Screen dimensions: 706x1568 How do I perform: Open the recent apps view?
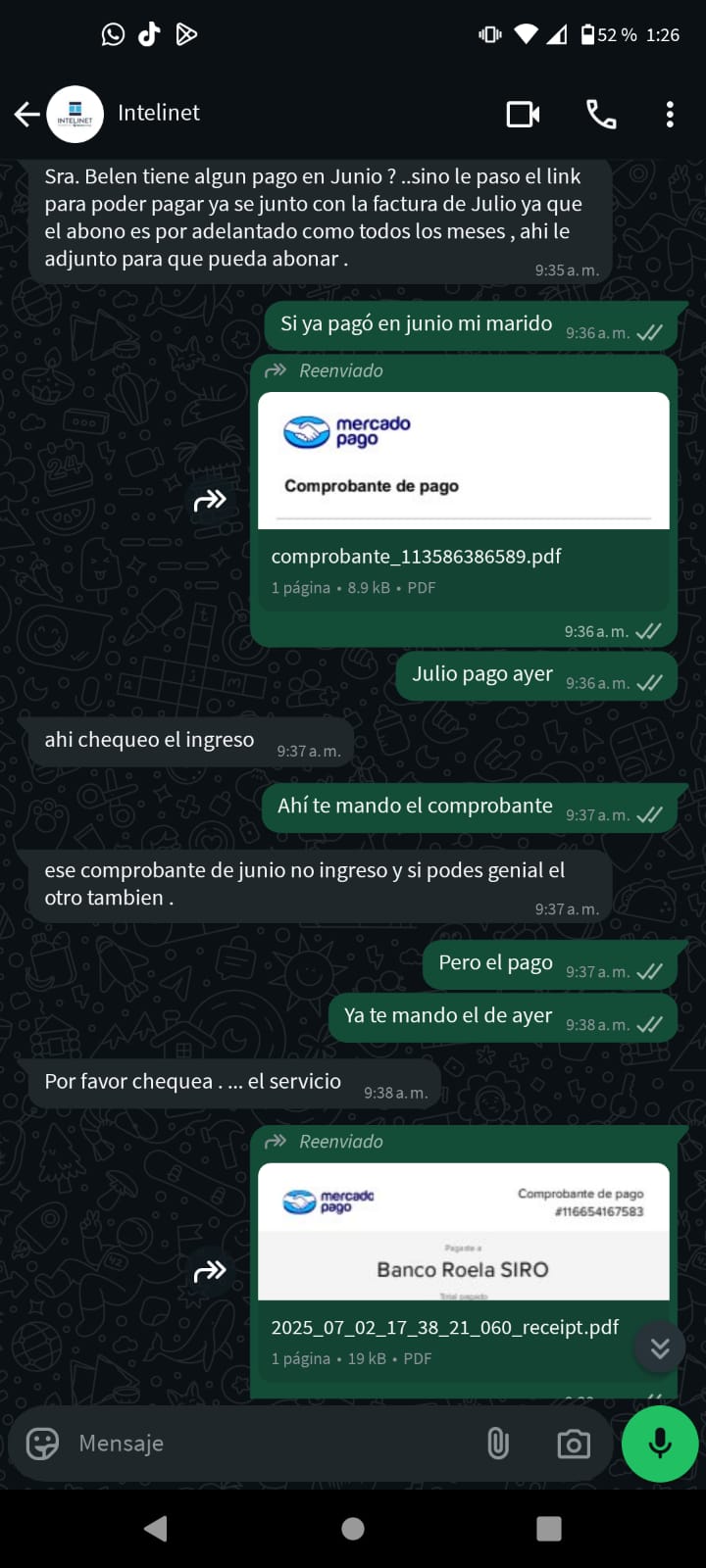[549, 1529]
